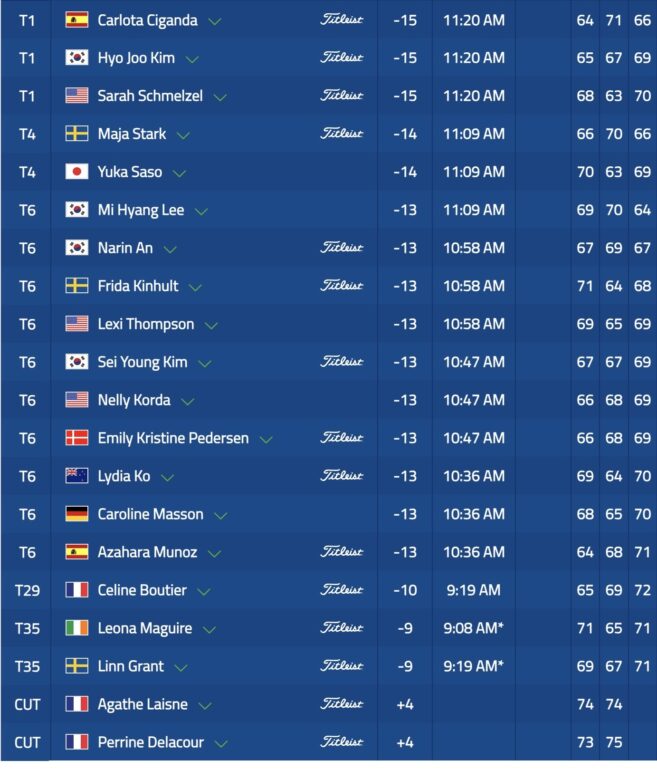657x770 pixels.
Task: Expand Perrine Delacour's row
Action: click(x=220, y=743)
